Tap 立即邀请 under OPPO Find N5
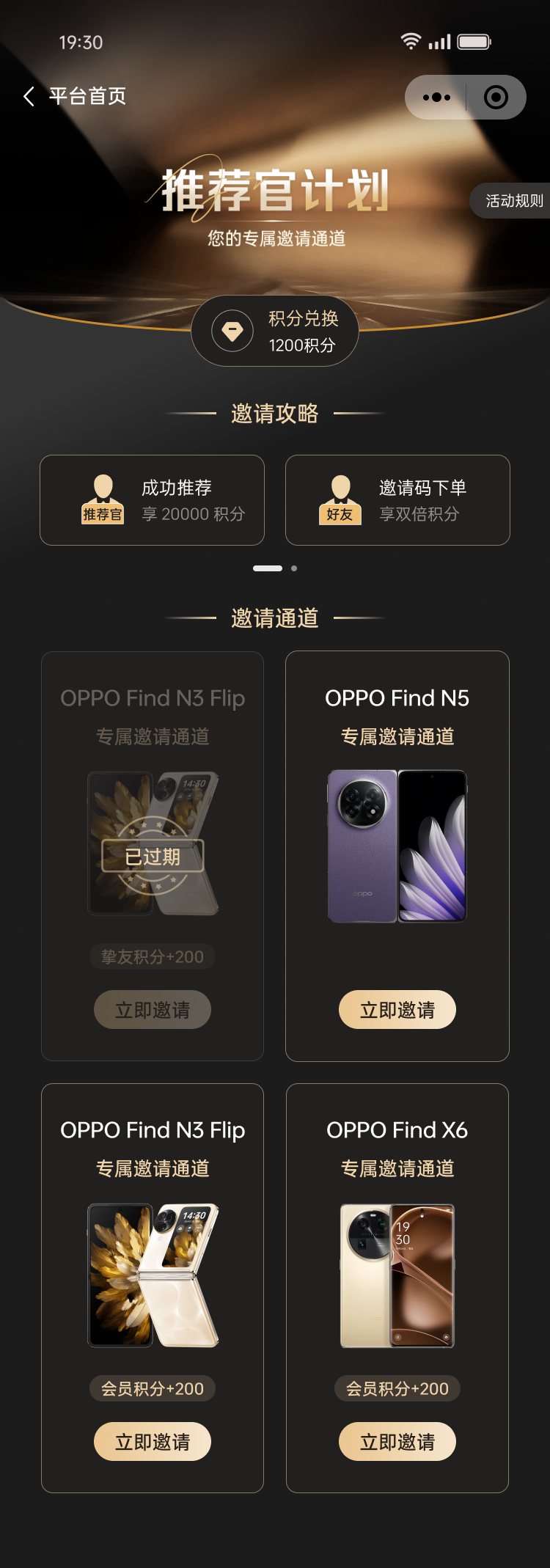The width and height of the screenshot is (550, 1568). coord(397,1010)
